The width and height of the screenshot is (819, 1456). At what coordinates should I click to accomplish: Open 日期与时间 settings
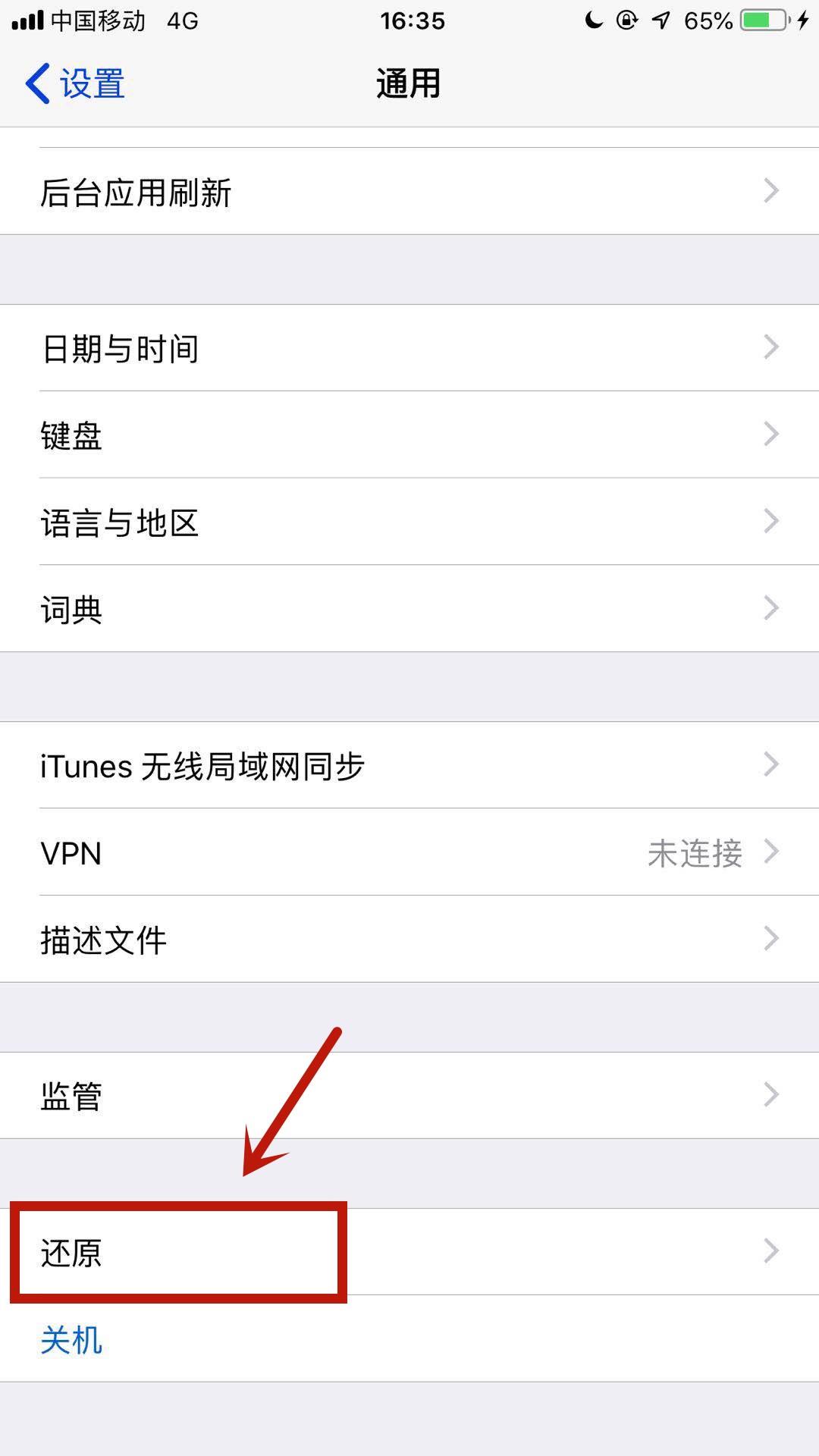click(409, 348)
